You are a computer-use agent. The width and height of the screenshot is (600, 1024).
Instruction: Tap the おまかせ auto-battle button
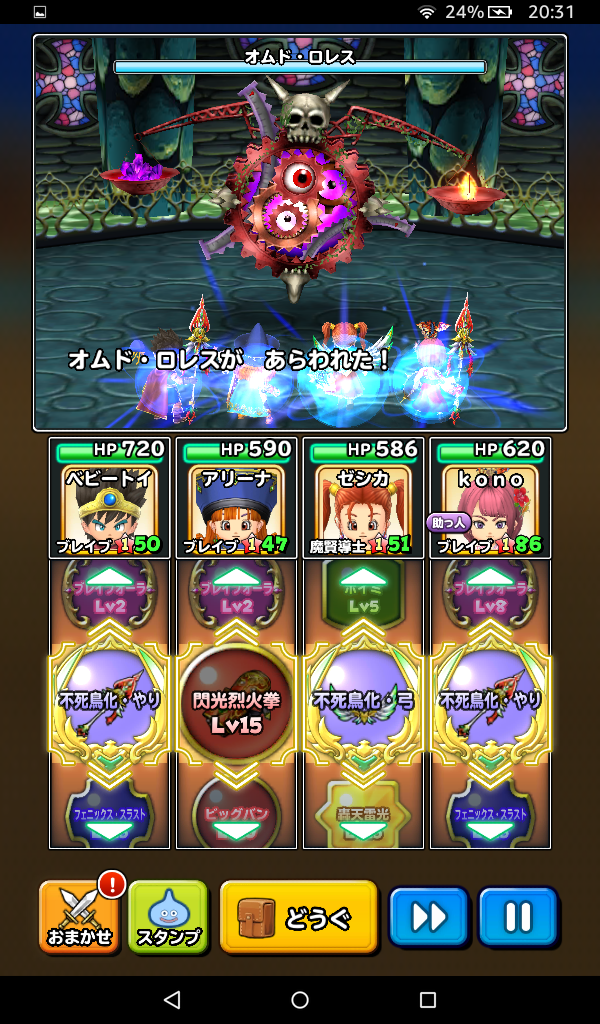(x=80, y=916)
